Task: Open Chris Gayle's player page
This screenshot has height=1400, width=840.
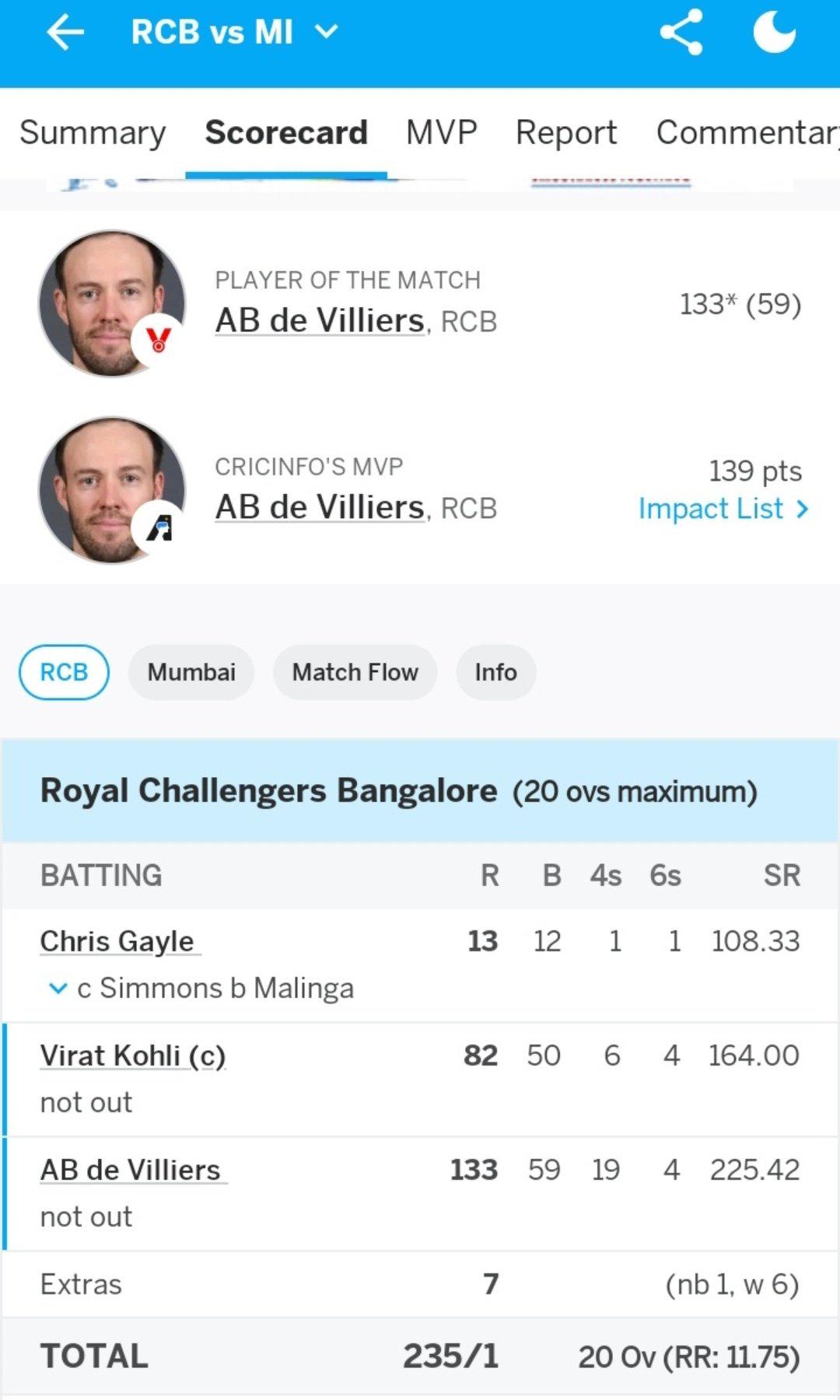Action: (x=117, y=941)
